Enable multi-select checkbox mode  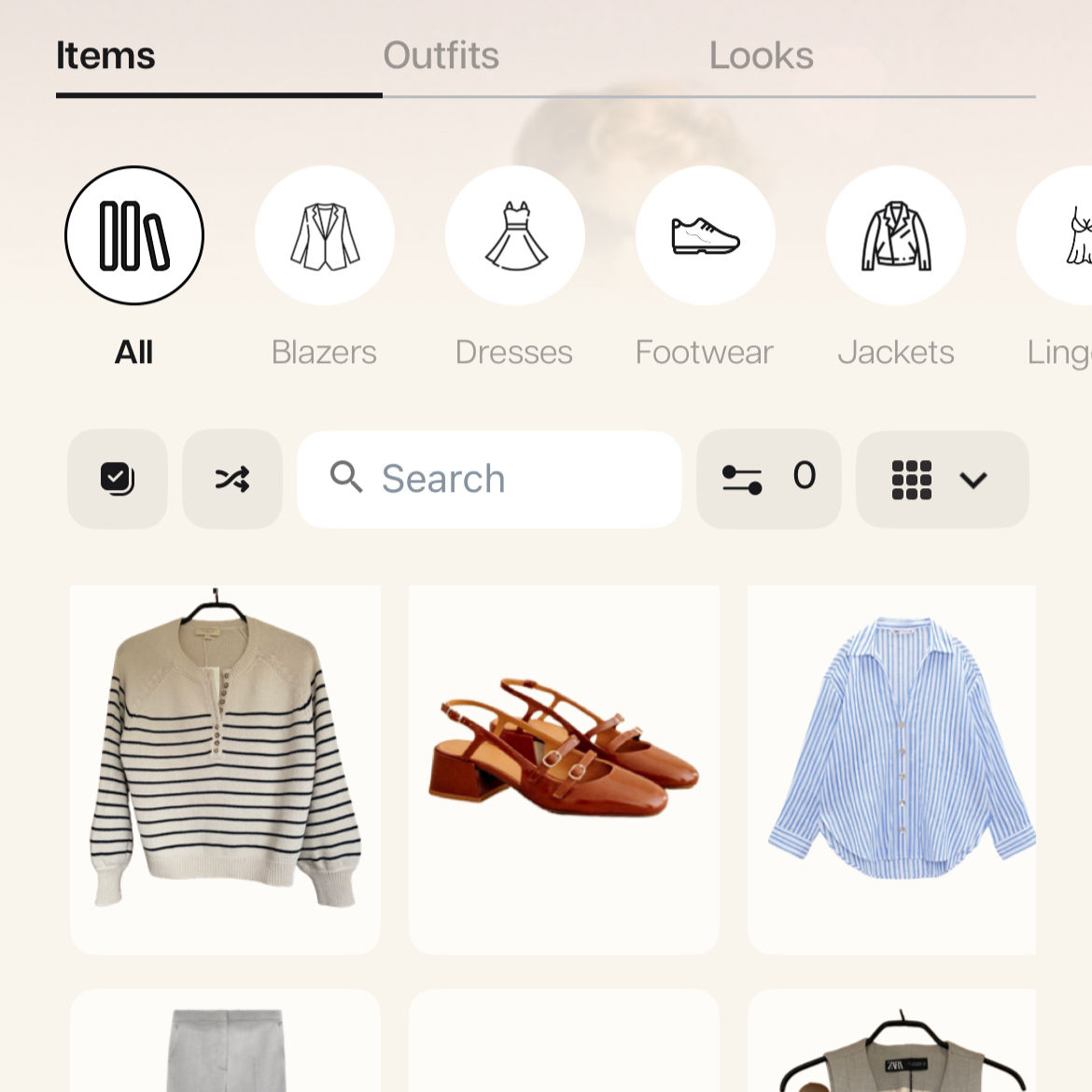(118, 479)
